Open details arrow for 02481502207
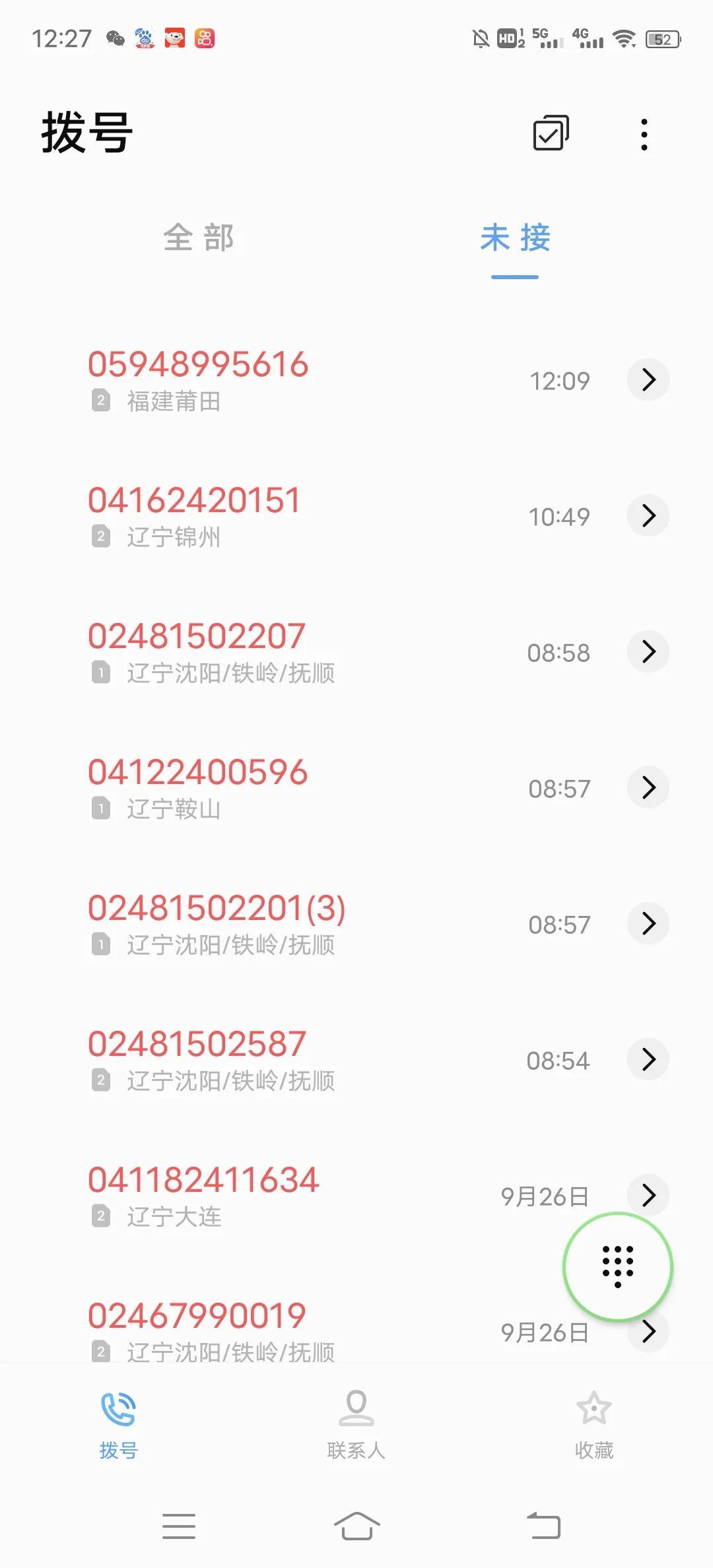This screenshot has height=1568, width=713. pyautogui.click(x=648, y=651)
